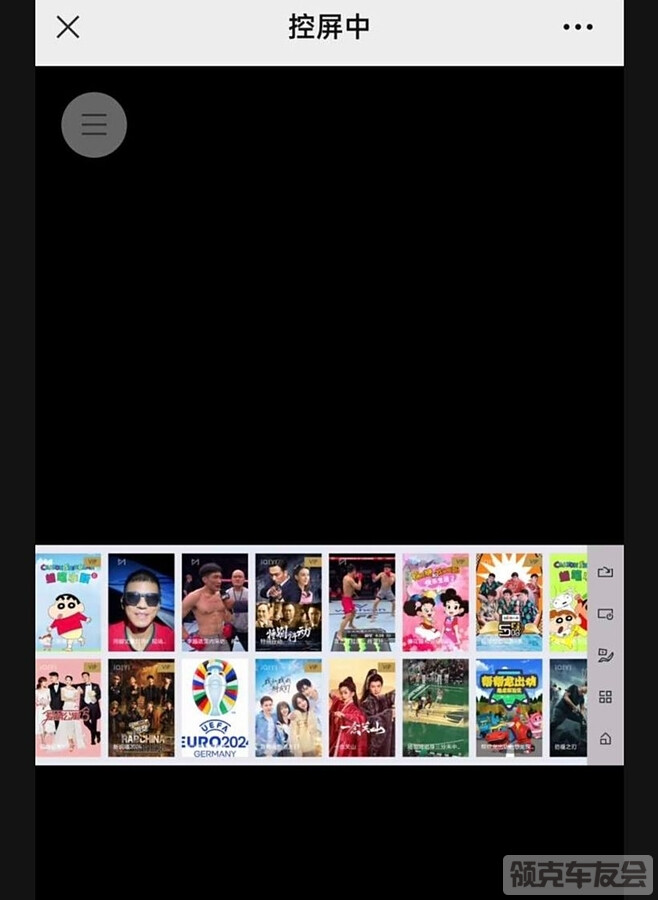Open the boxing ring match tile
Screen dimensions: 658x900
coord(362,603)
